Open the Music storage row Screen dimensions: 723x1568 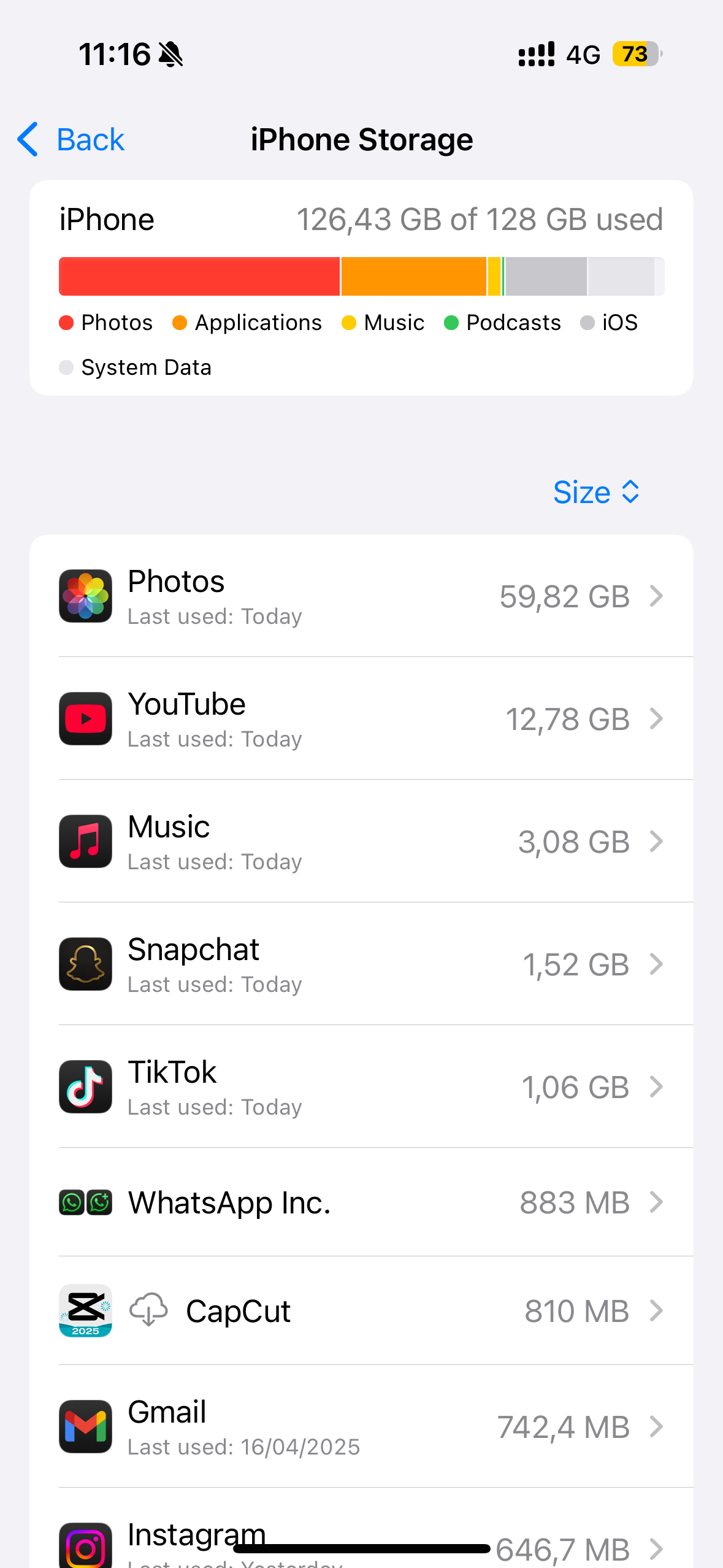(362, 842)
